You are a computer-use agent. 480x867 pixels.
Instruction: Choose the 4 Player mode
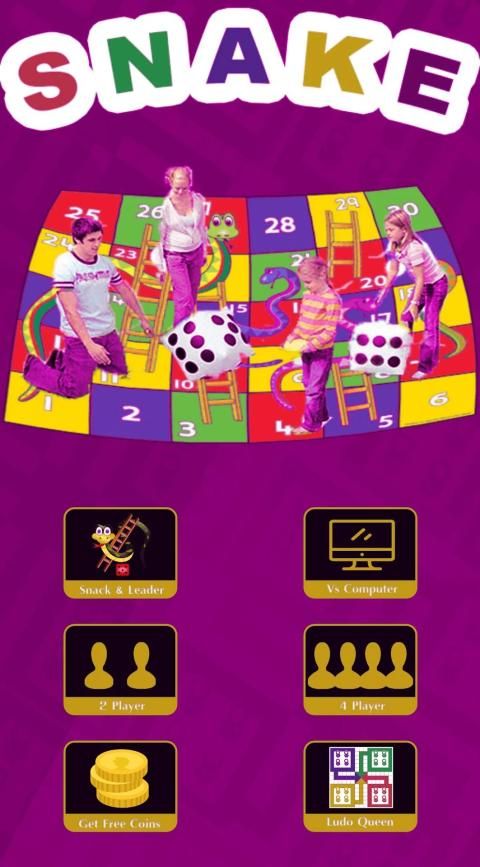click(x=361, y=670)
